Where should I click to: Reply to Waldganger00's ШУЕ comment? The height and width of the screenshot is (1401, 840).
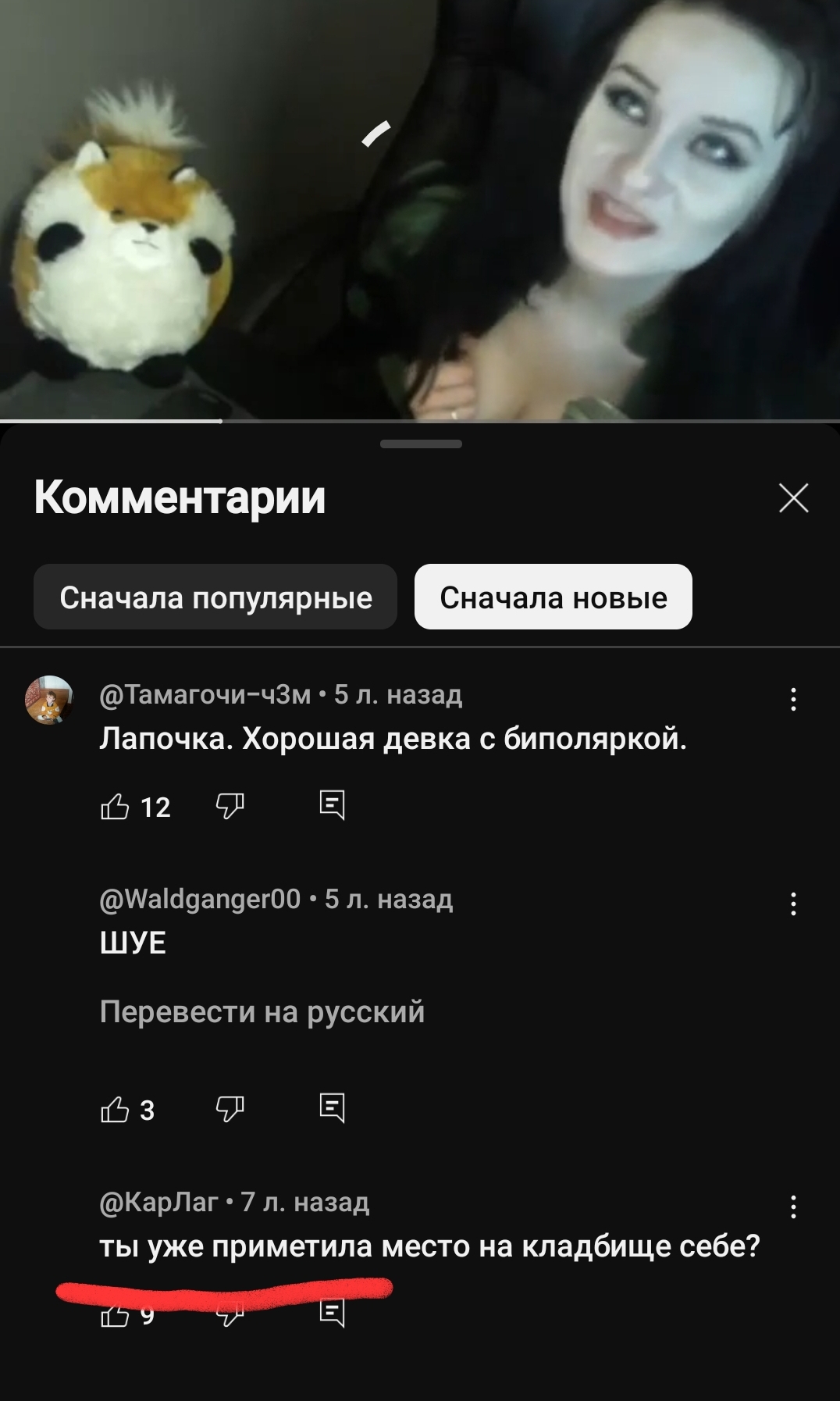[x=332, y=1108]
